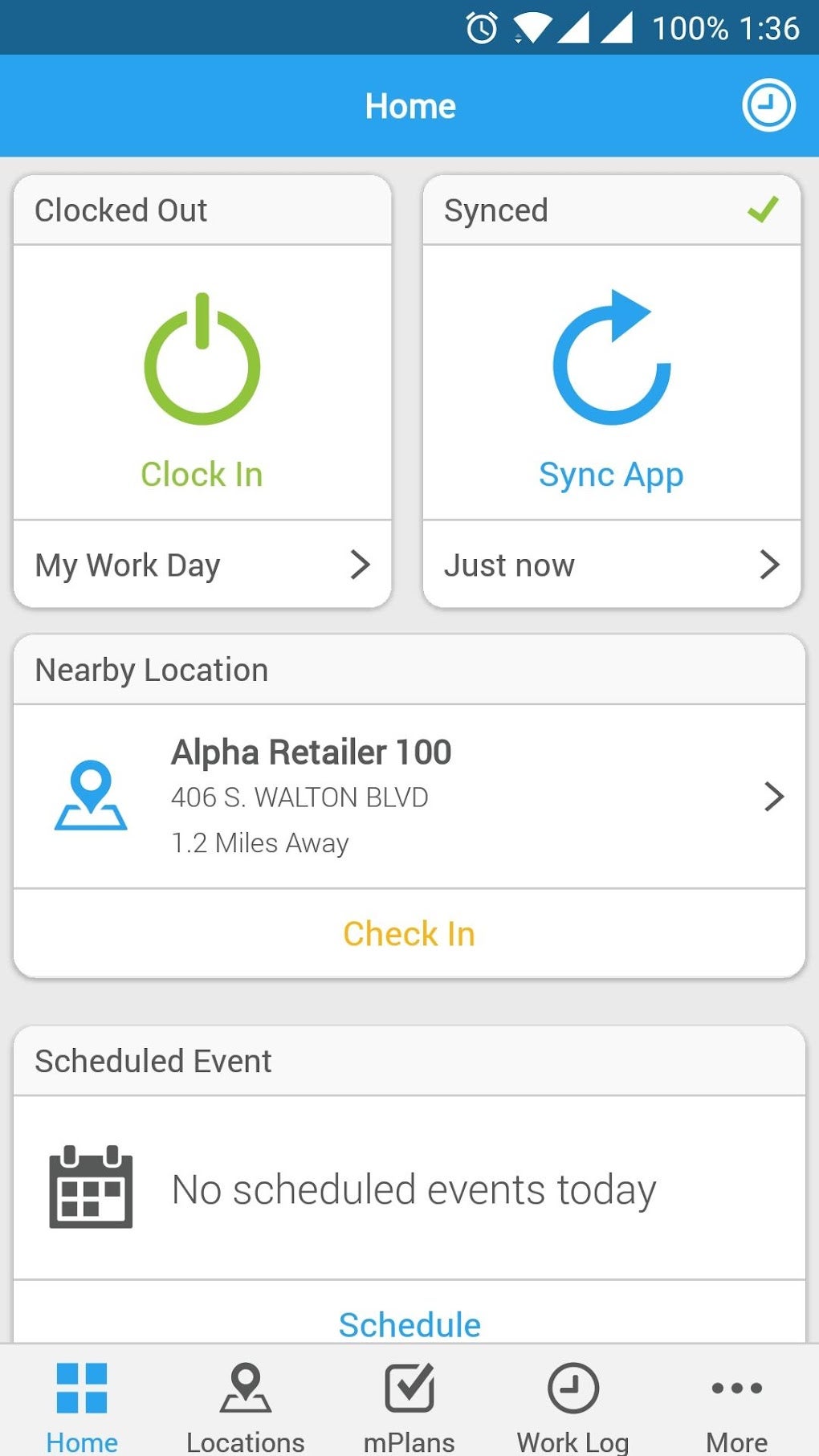Open the clock icon in the header
This screenshot has height=1456, width=819.
click(768, 105)
